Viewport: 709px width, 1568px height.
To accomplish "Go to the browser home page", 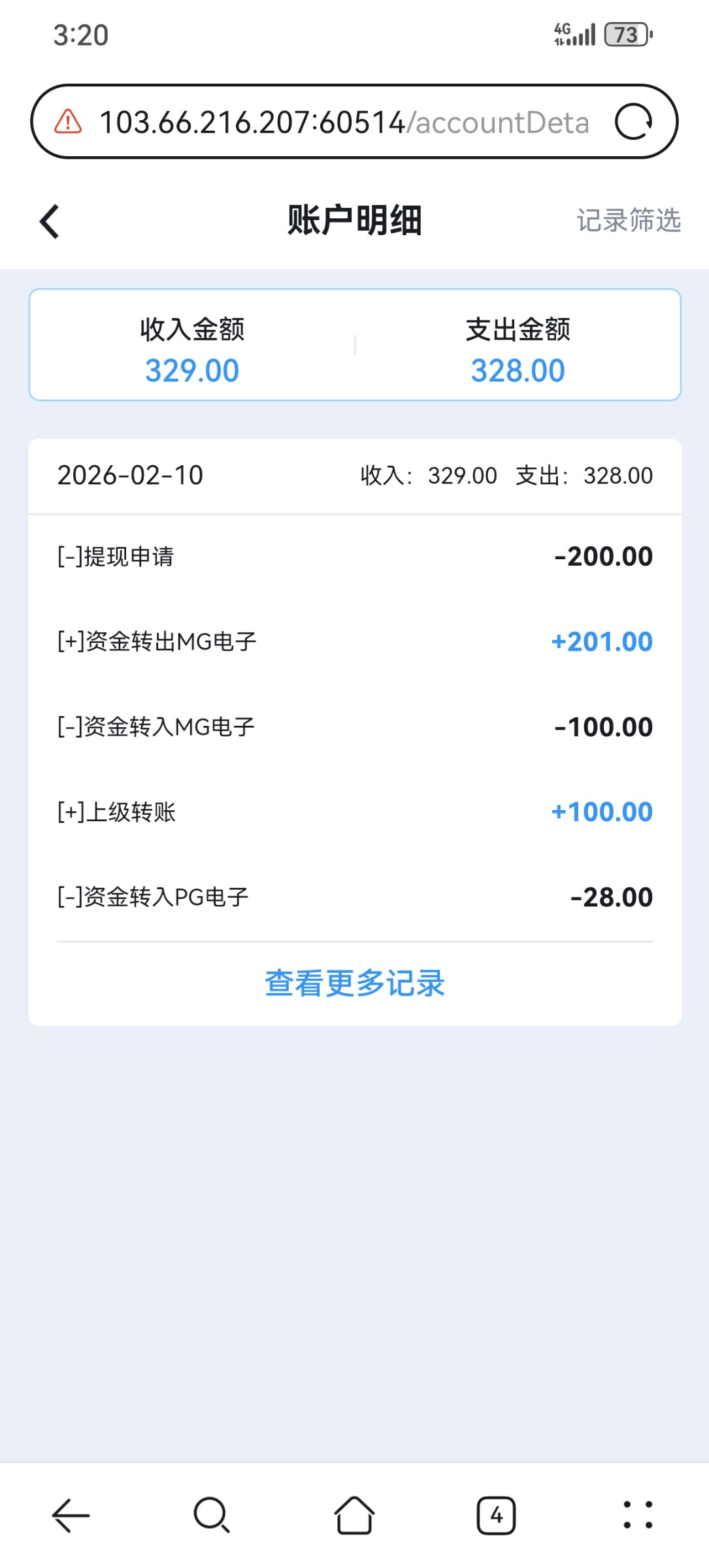I will click(x=354, y=1515).
